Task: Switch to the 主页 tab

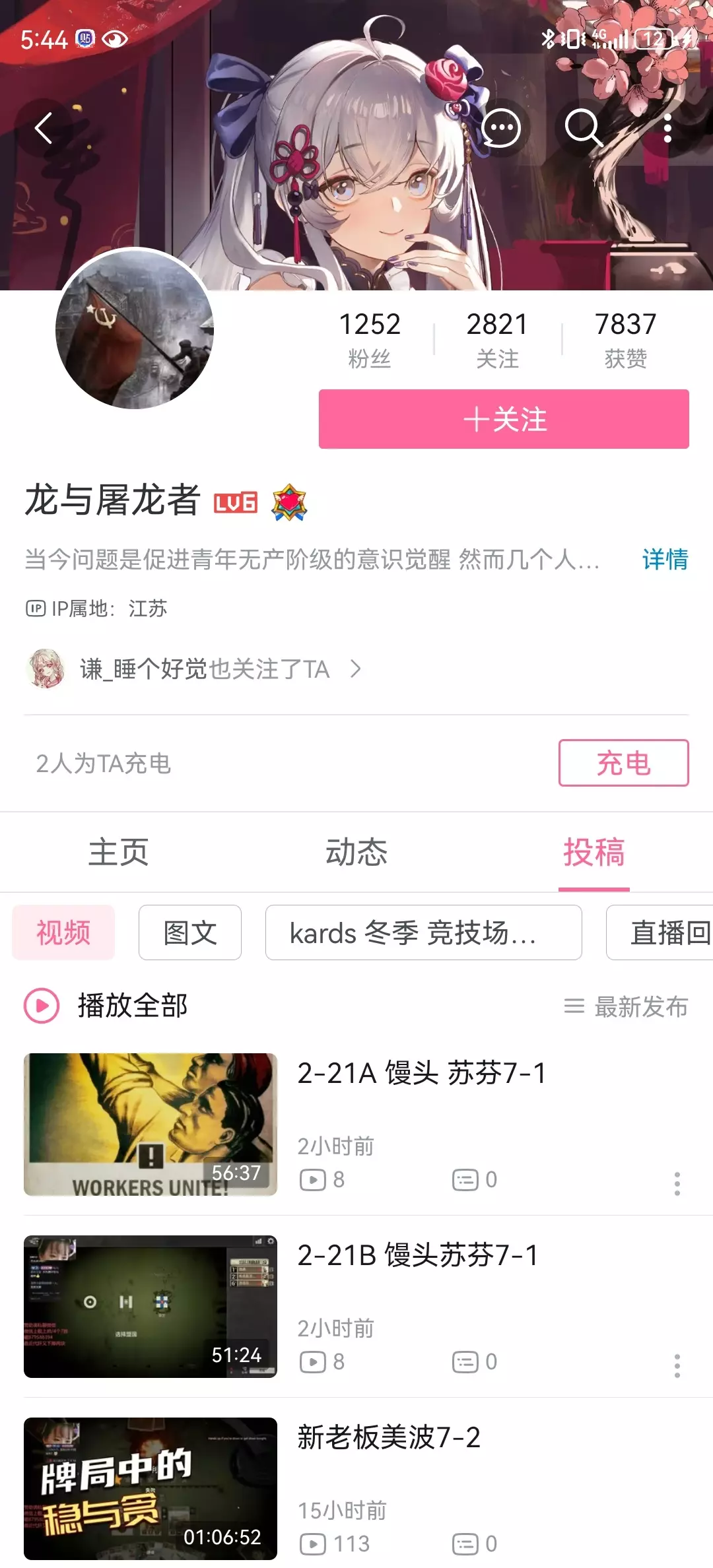Action: (119, 852)
